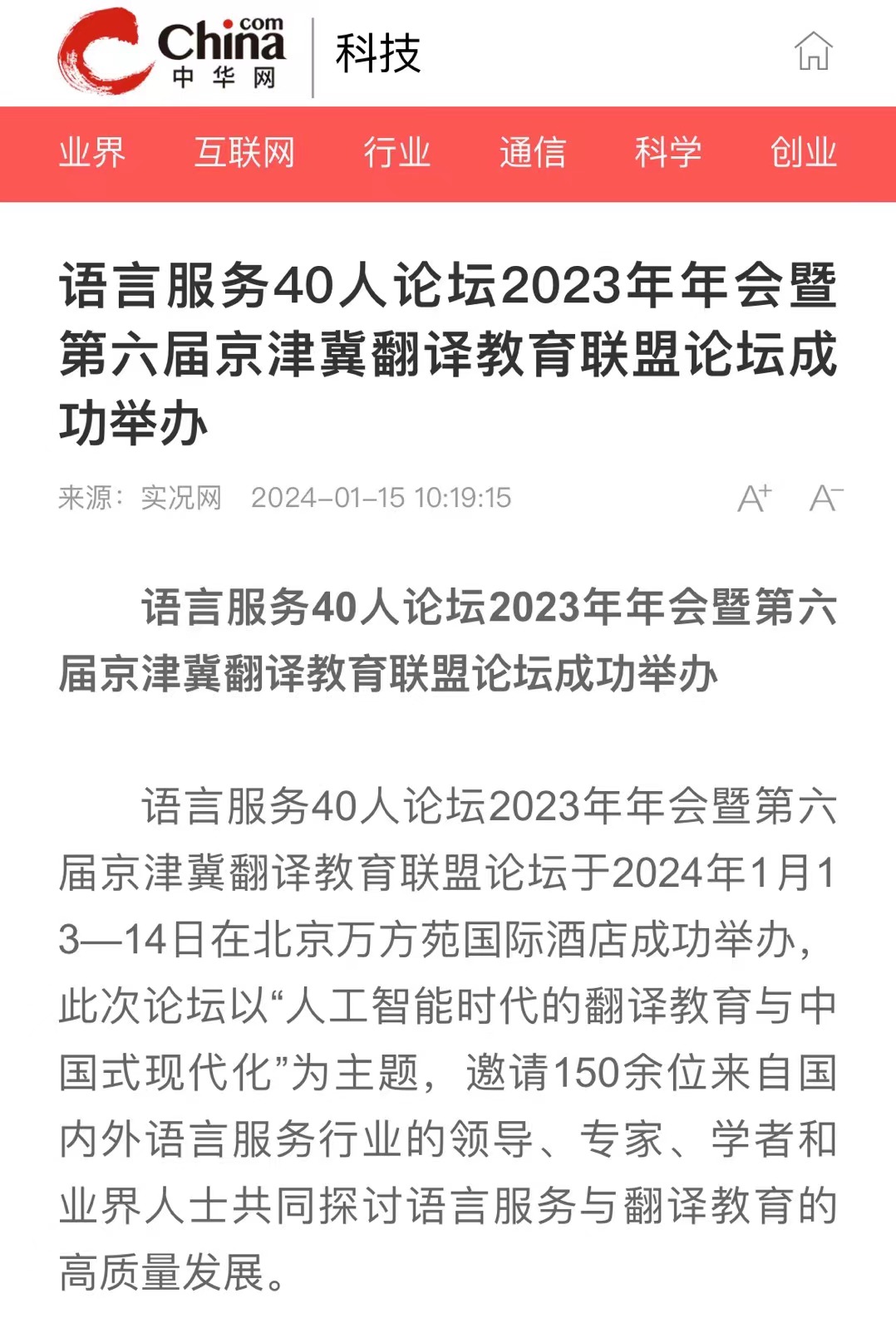Go to the China.com home page icon

(813, 52)
